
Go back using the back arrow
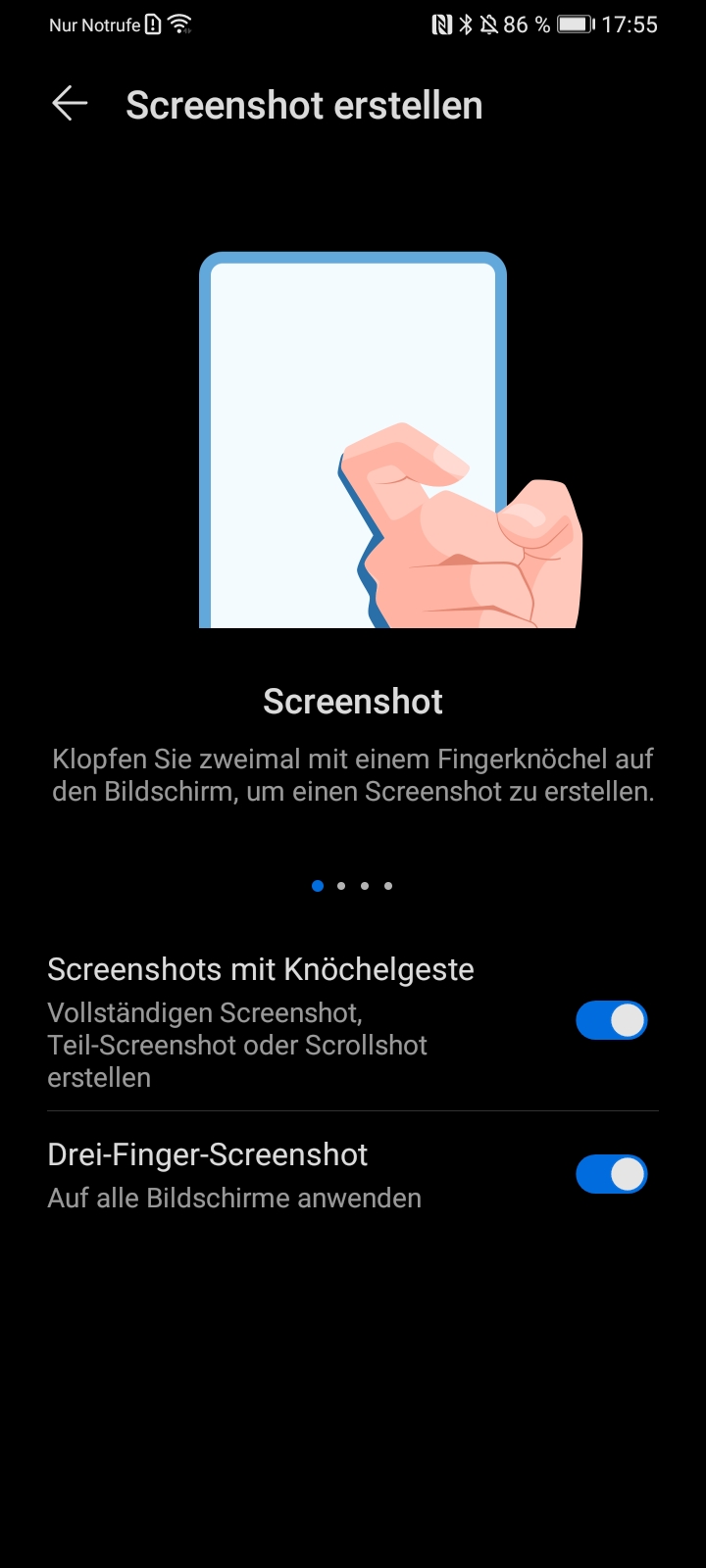[69, 104]
